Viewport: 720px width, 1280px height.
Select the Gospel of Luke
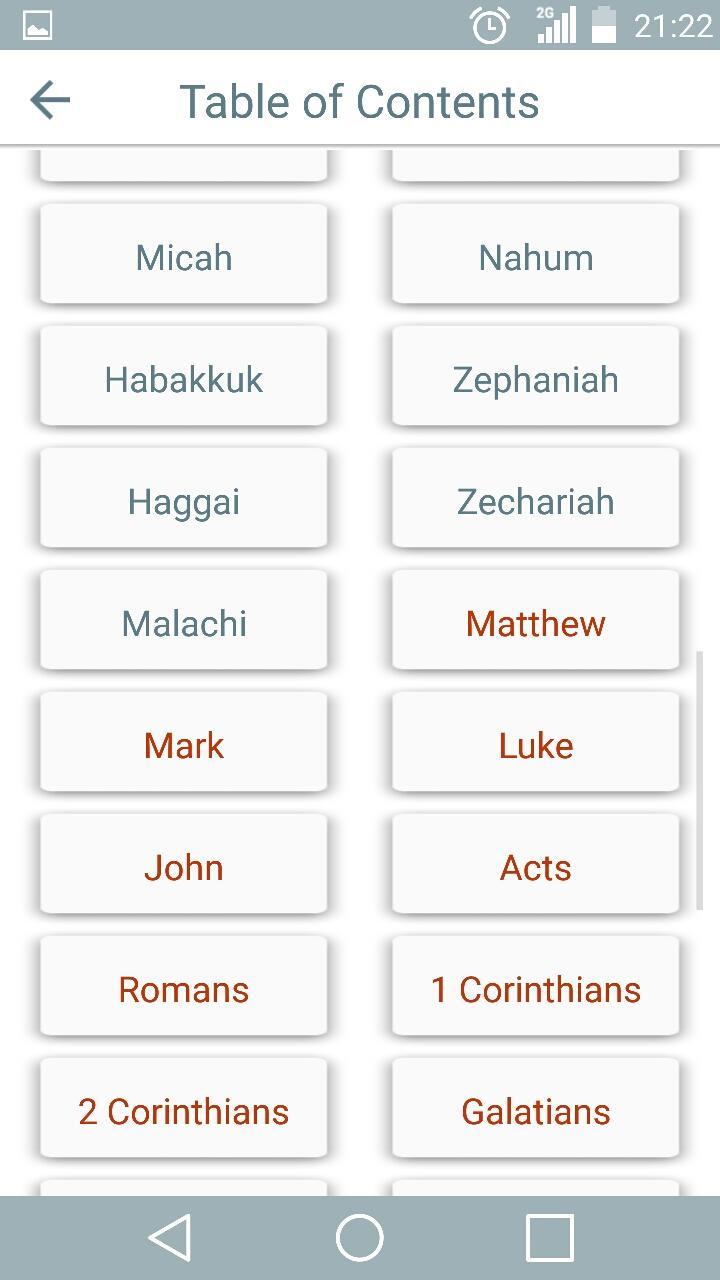(536, 745)
